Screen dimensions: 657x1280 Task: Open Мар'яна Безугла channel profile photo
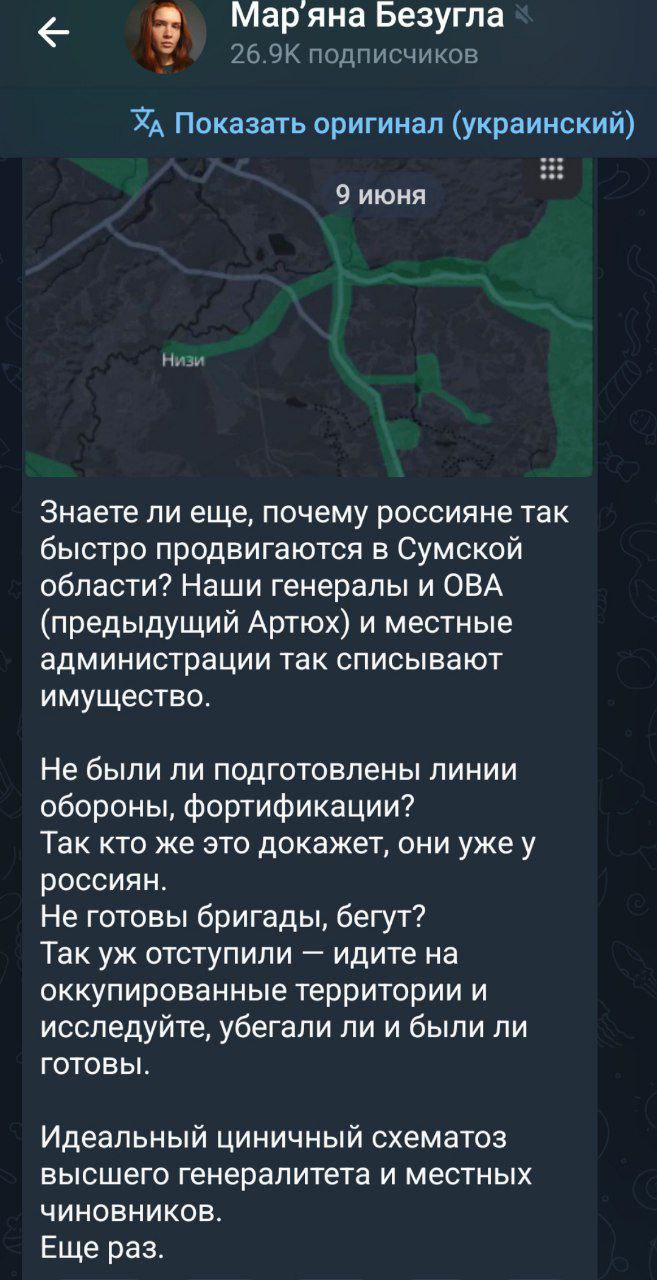tap(165, 36)
